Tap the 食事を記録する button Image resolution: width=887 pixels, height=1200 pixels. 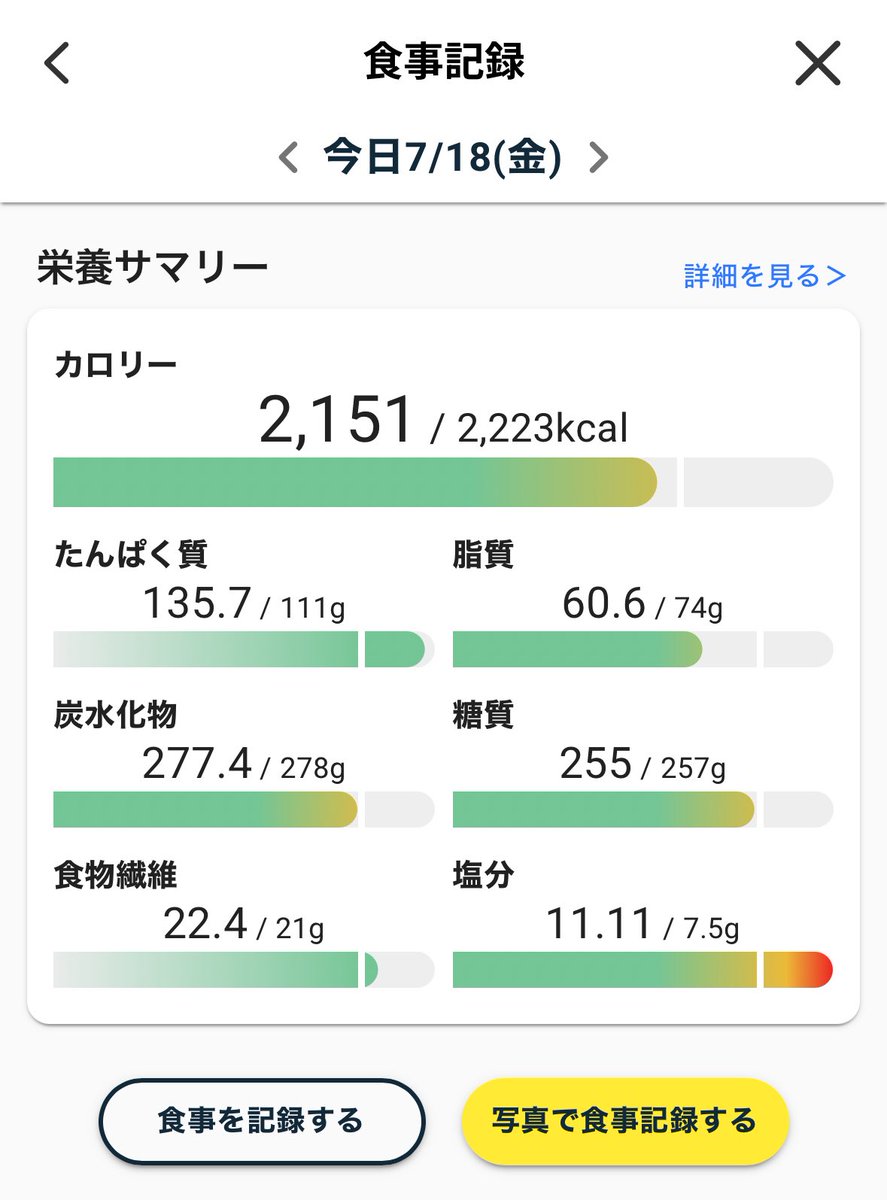click(x=262, y=1121)
